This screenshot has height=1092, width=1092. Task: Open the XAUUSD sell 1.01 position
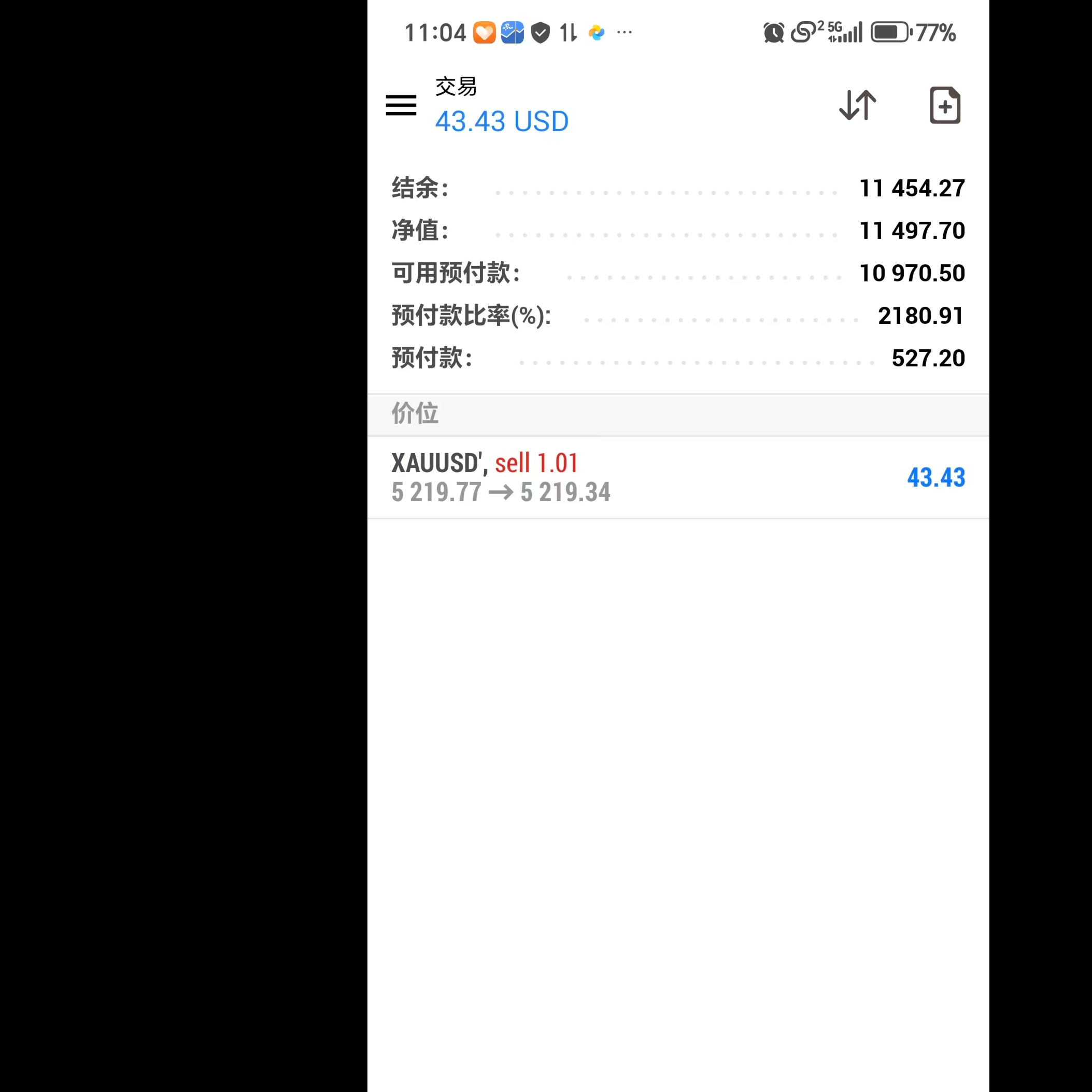click(x=677, y=477)
